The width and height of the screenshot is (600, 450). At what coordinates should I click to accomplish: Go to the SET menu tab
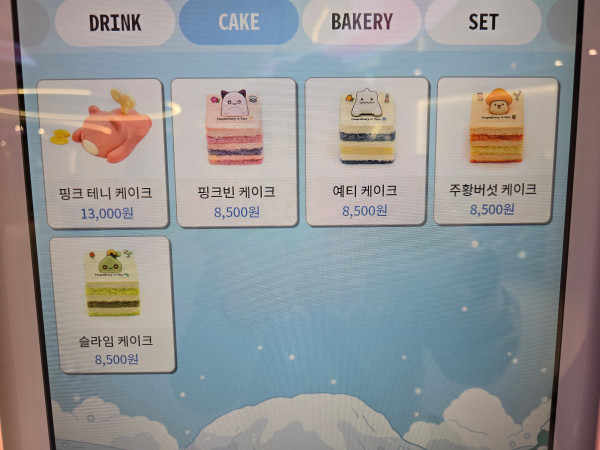pyautogui.click(x=483, y=22)
